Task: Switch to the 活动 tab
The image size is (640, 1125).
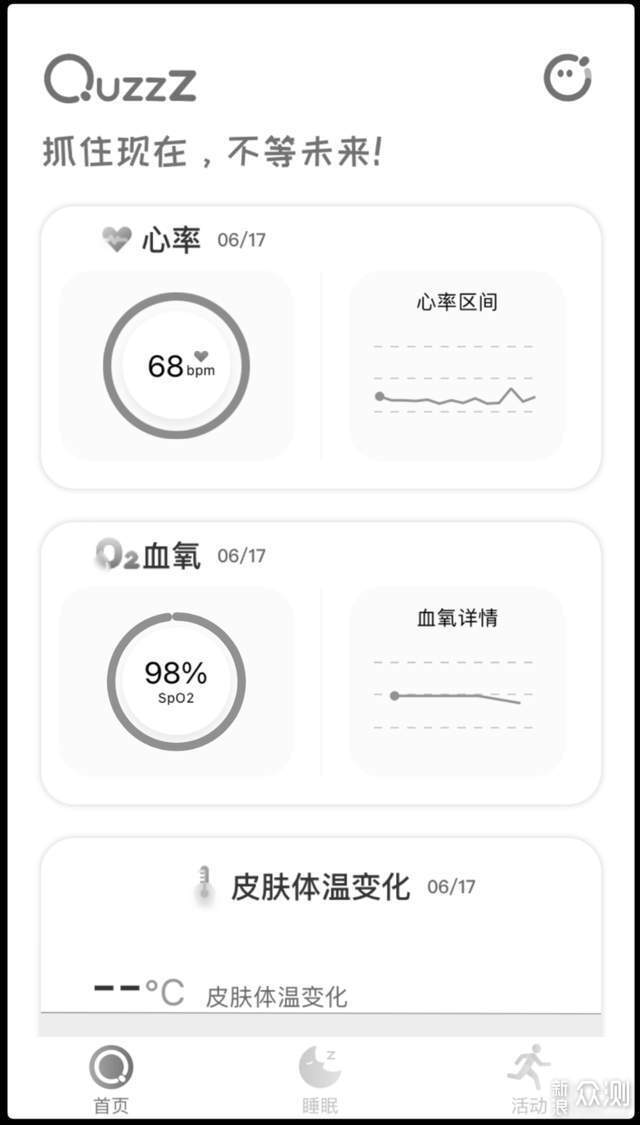Action: tap(530, 1078)
